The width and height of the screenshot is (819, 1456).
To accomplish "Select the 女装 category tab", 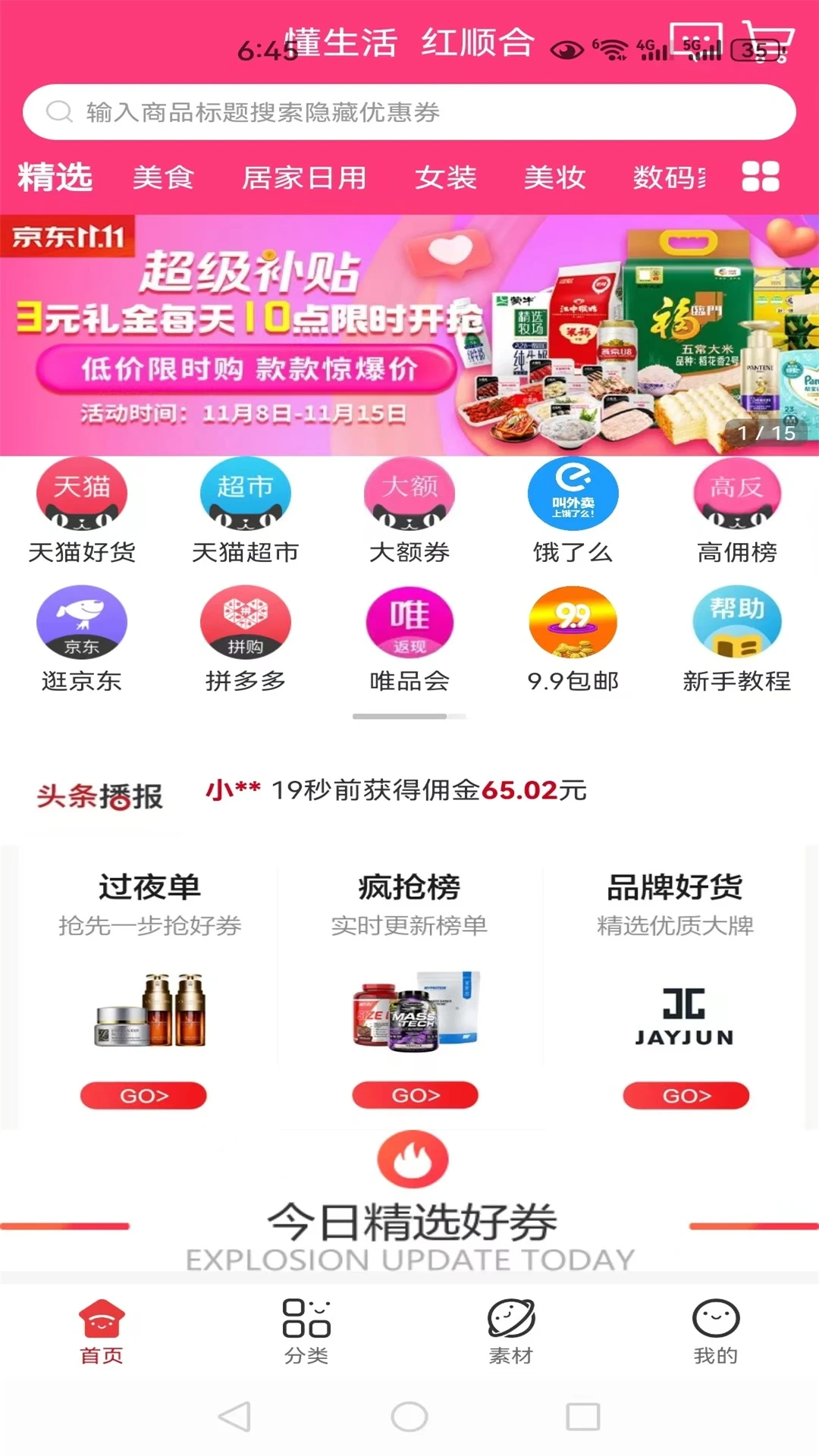I will (446, 178).
